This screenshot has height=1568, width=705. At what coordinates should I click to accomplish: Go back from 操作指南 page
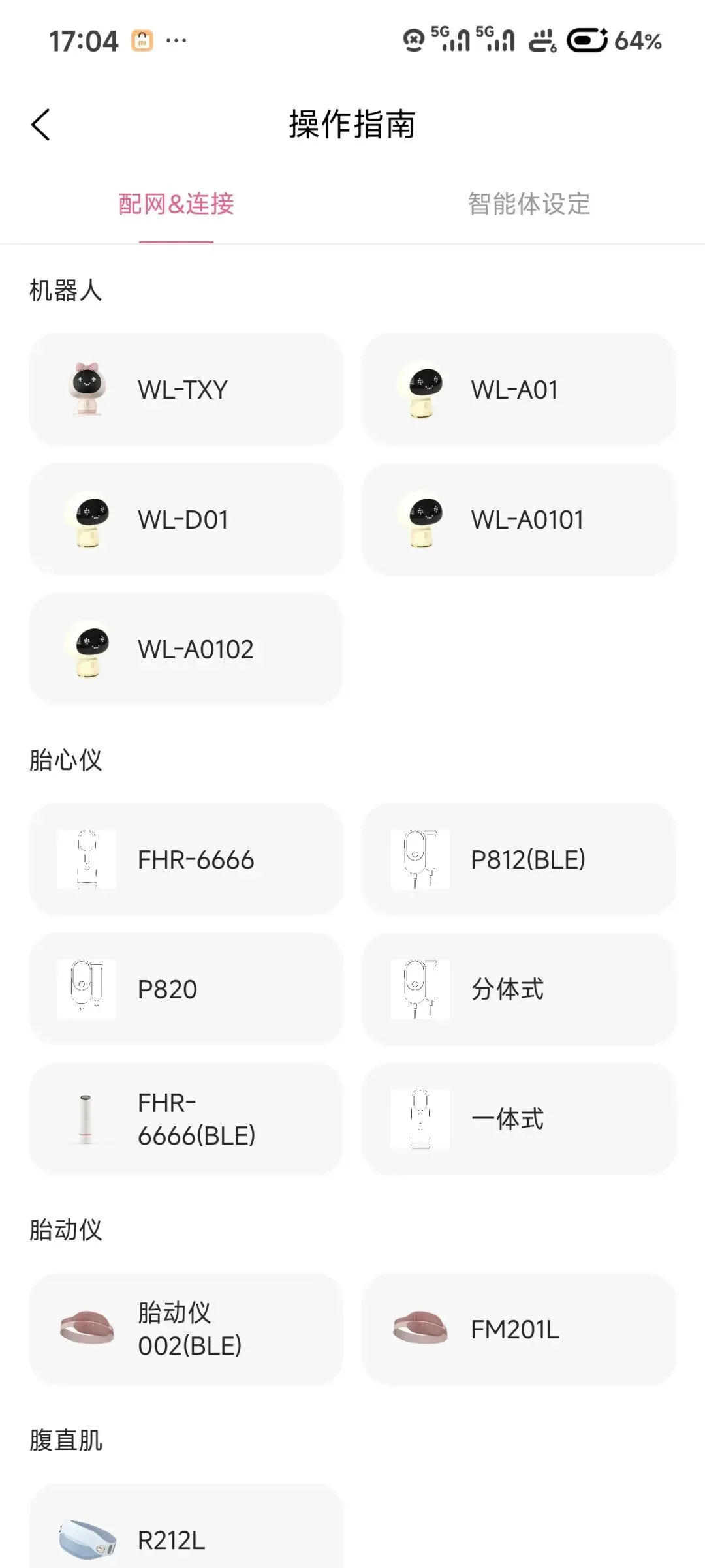(x=40, y=124)
